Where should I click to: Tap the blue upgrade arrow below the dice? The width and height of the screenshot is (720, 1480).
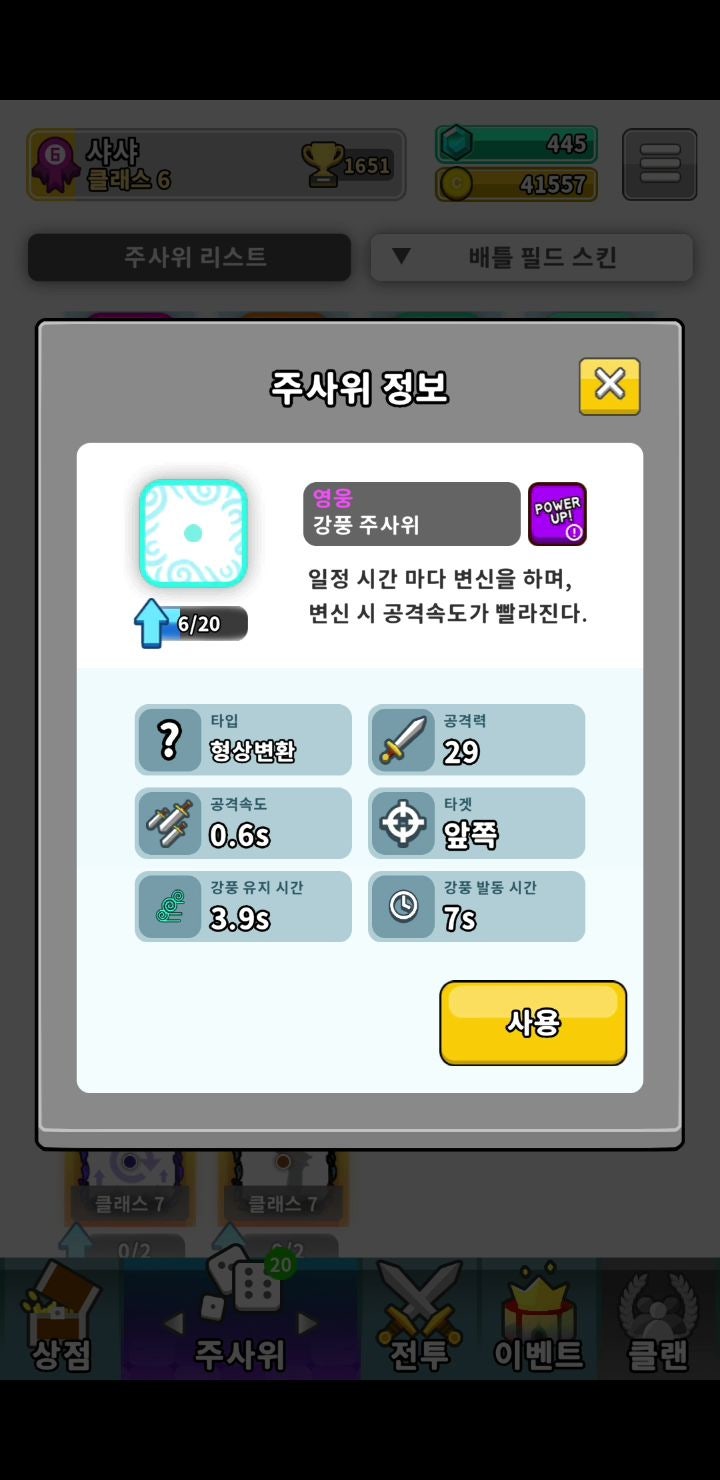pyautogui.click(x=151, y=621)
